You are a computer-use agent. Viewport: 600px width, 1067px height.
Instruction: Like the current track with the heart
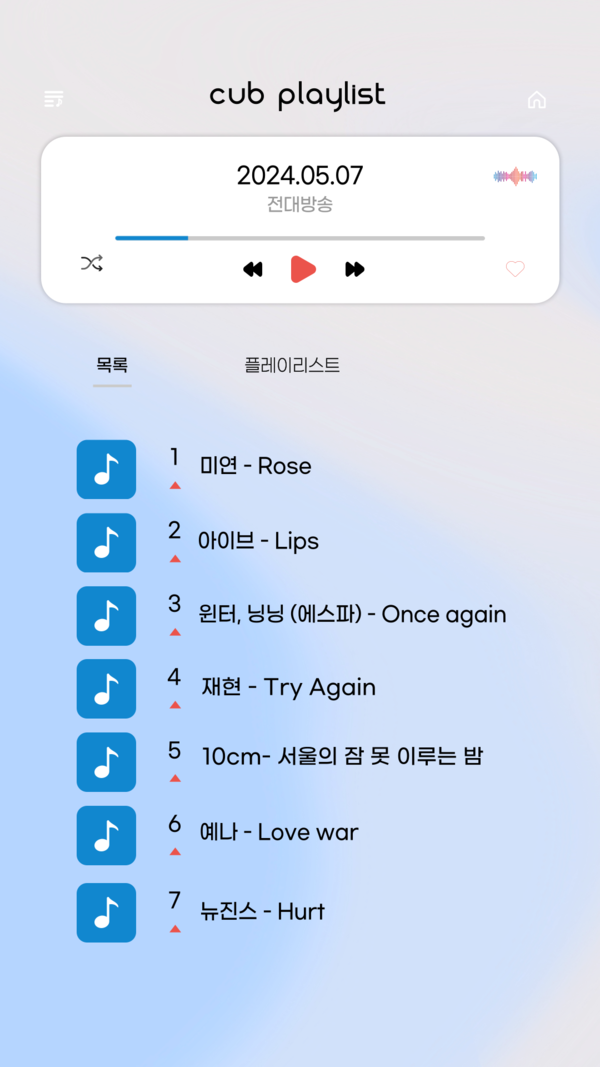click(x=515, y=269)
